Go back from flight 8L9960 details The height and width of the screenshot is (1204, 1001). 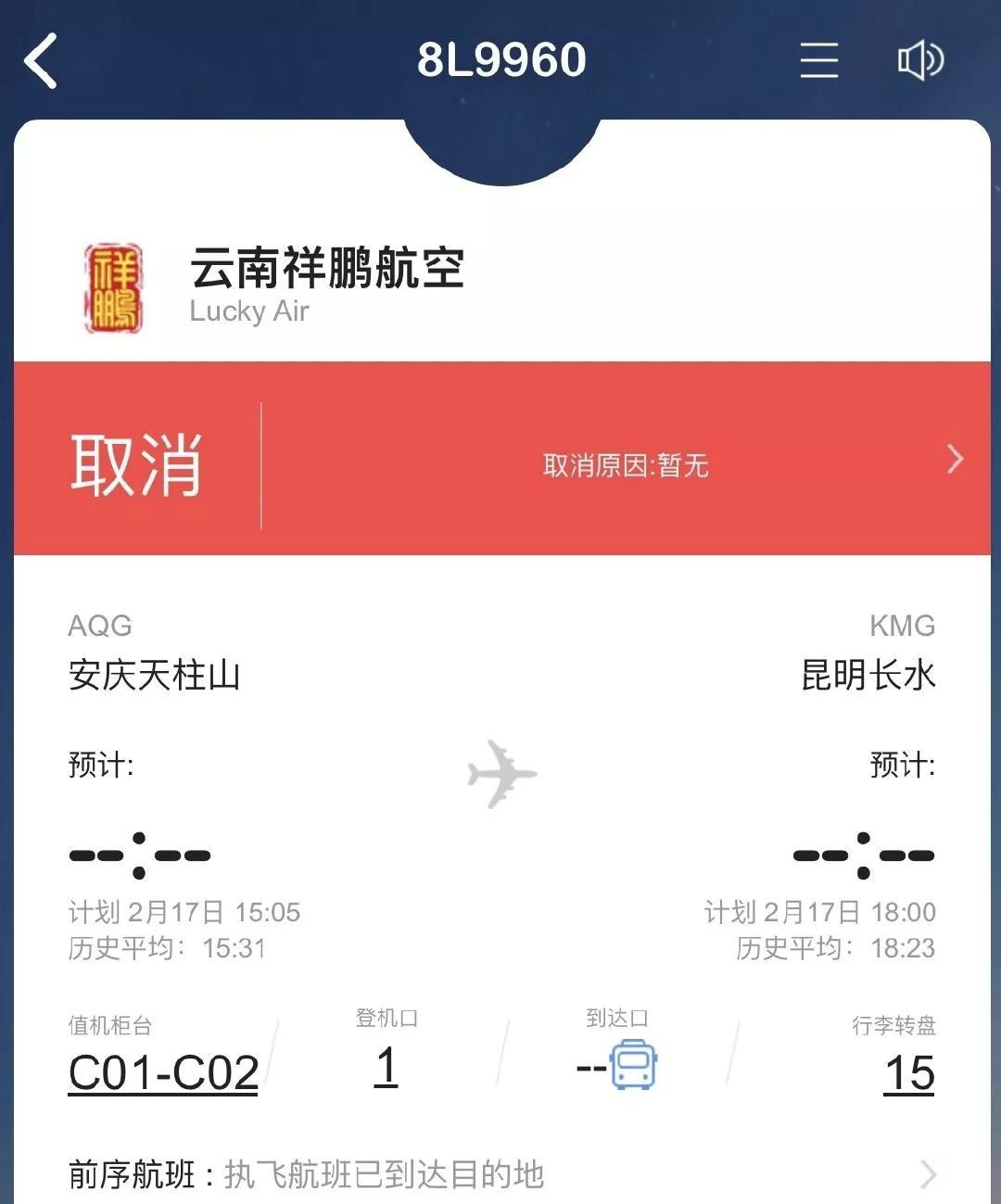pyautogui.click(x=42, y=61)
